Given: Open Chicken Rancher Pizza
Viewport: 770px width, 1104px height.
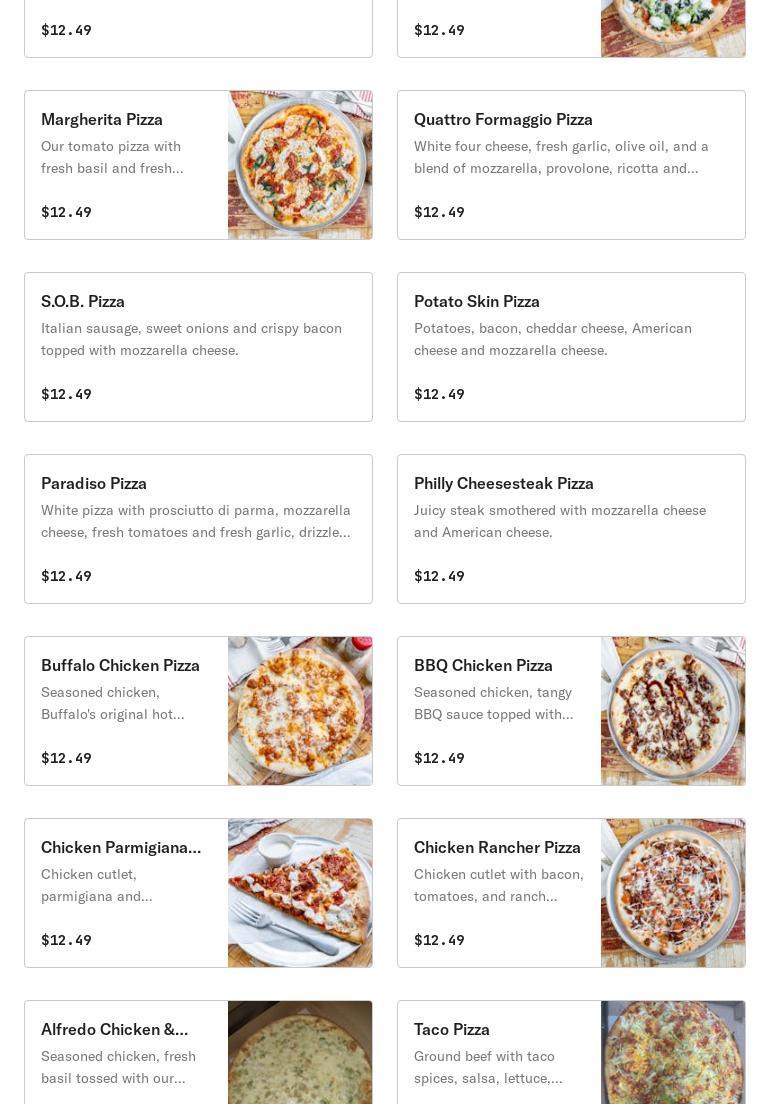Looking at the screenshot, I should [x=571, y=893].
